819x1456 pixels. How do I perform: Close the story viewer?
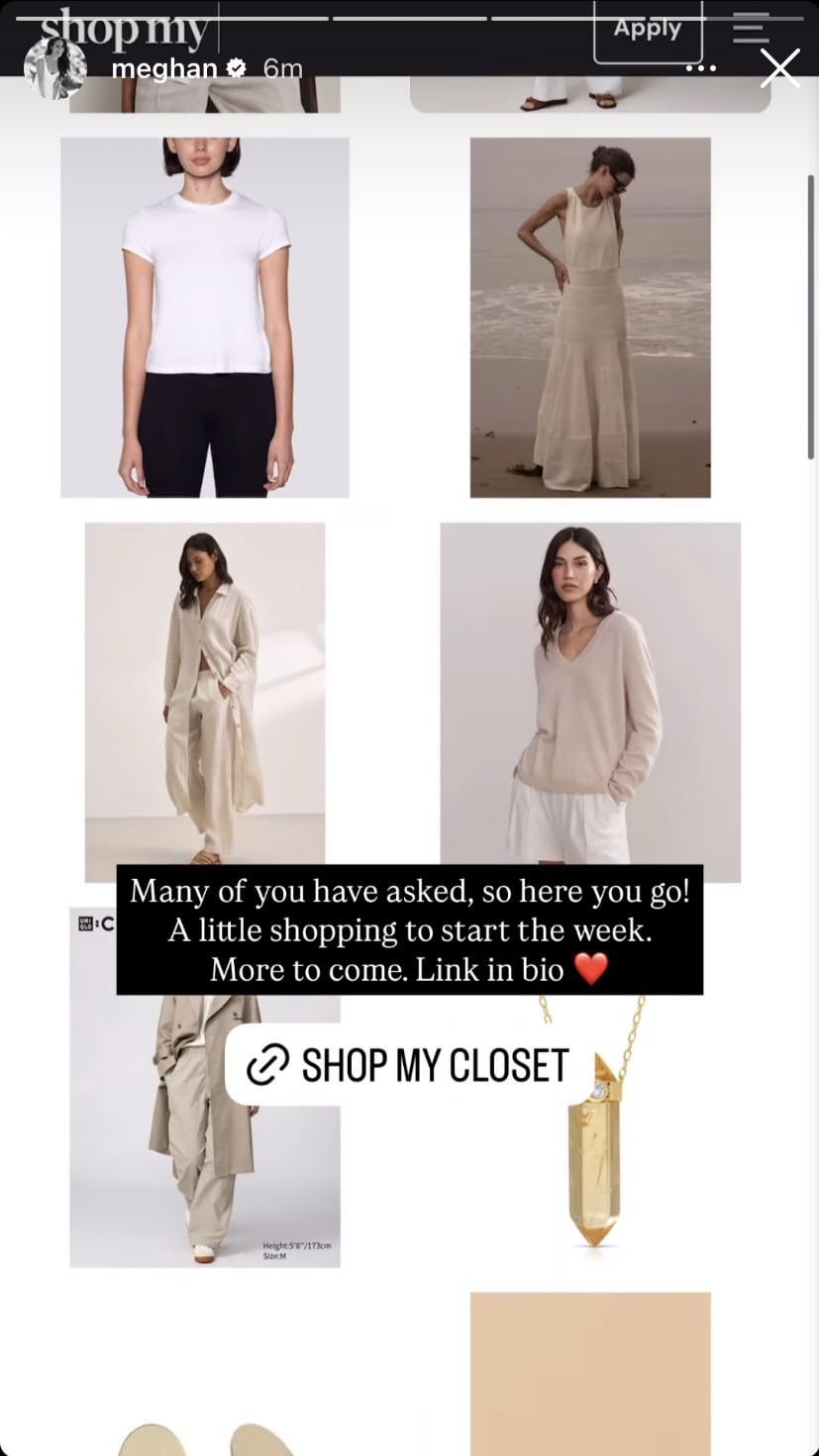[x=779, y=68]
